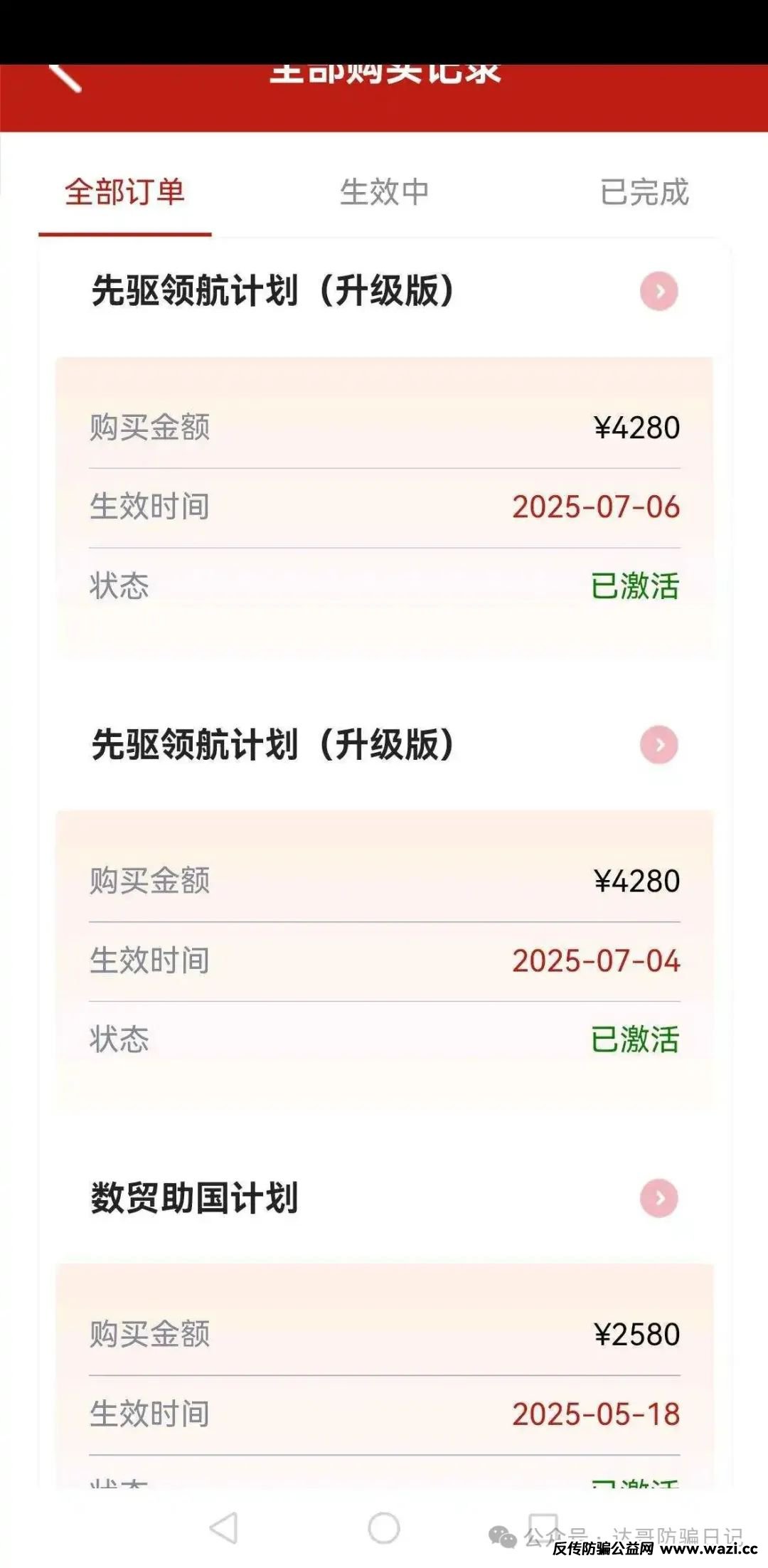Image resolution: width=768 pixels, height=1568 pixels.
Task: Switch to the 生效中 tab
Action: (384, 193)
